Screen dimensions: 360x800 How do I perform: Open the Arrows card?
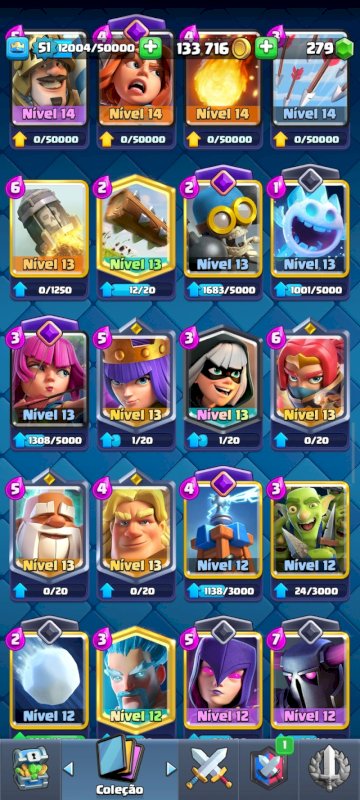click(310, 84)
